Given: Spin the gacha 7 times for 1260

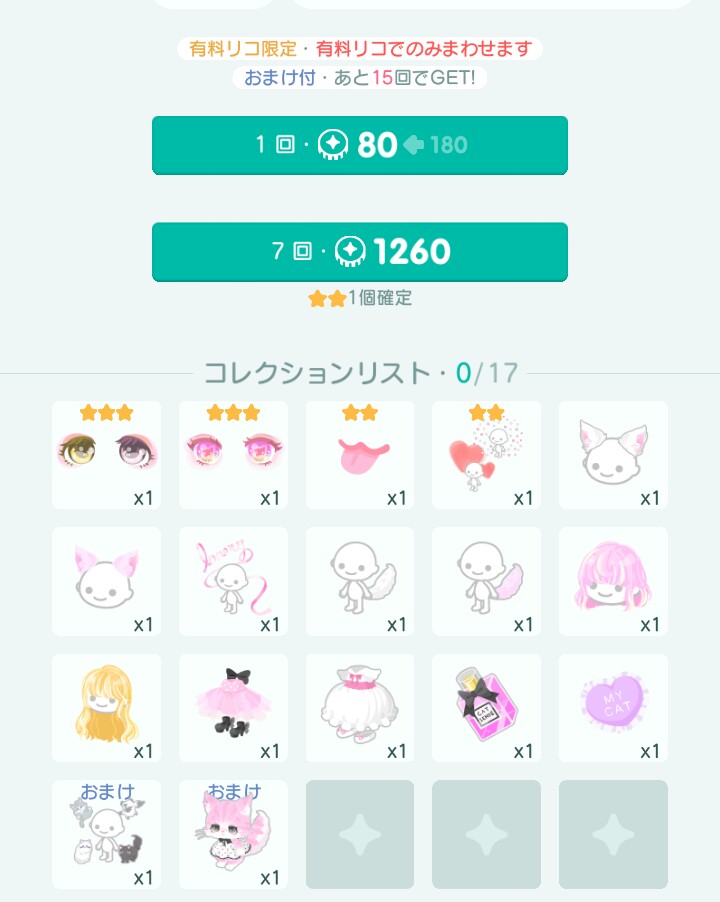Looking at the screenshot, I should click(360, 251).
